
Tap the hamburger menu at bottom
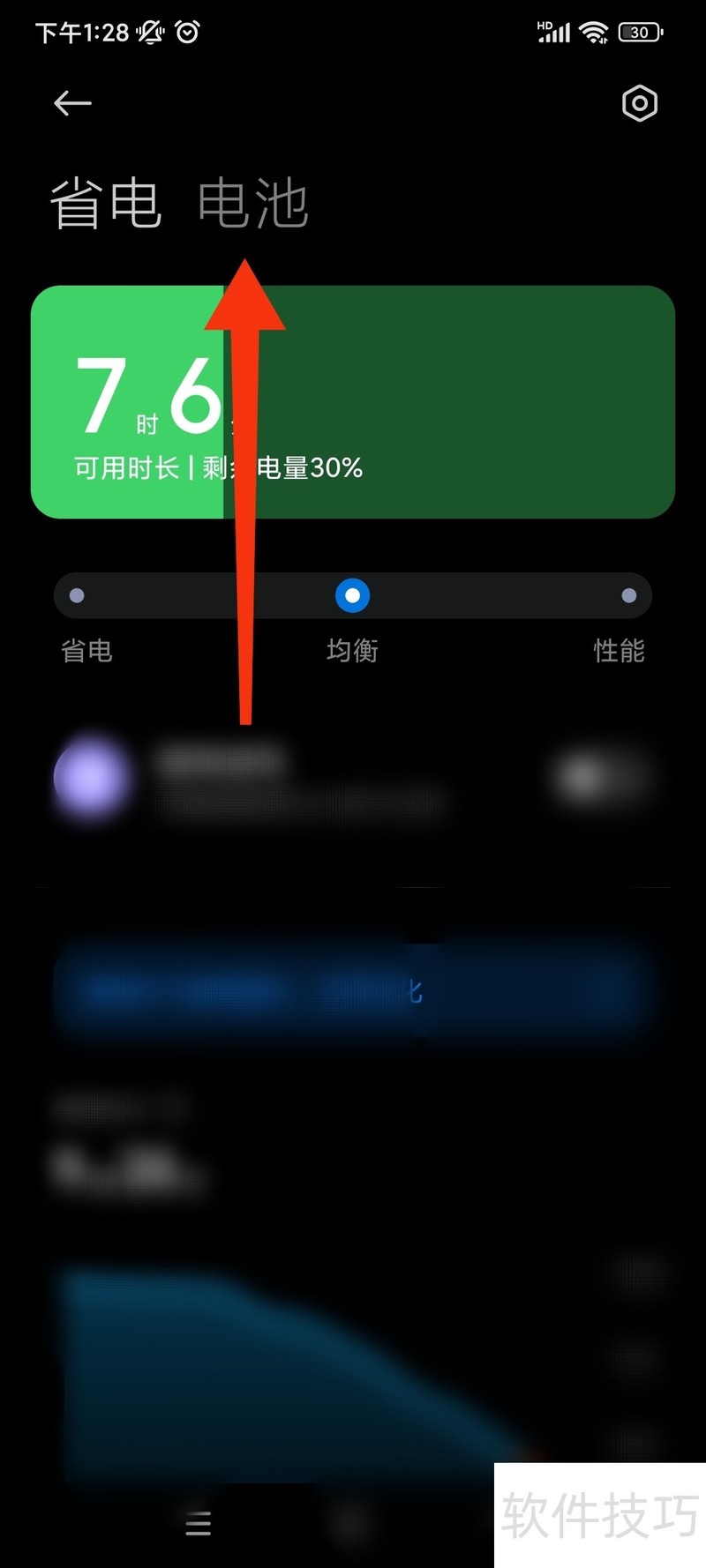(x=198, y=1523)
